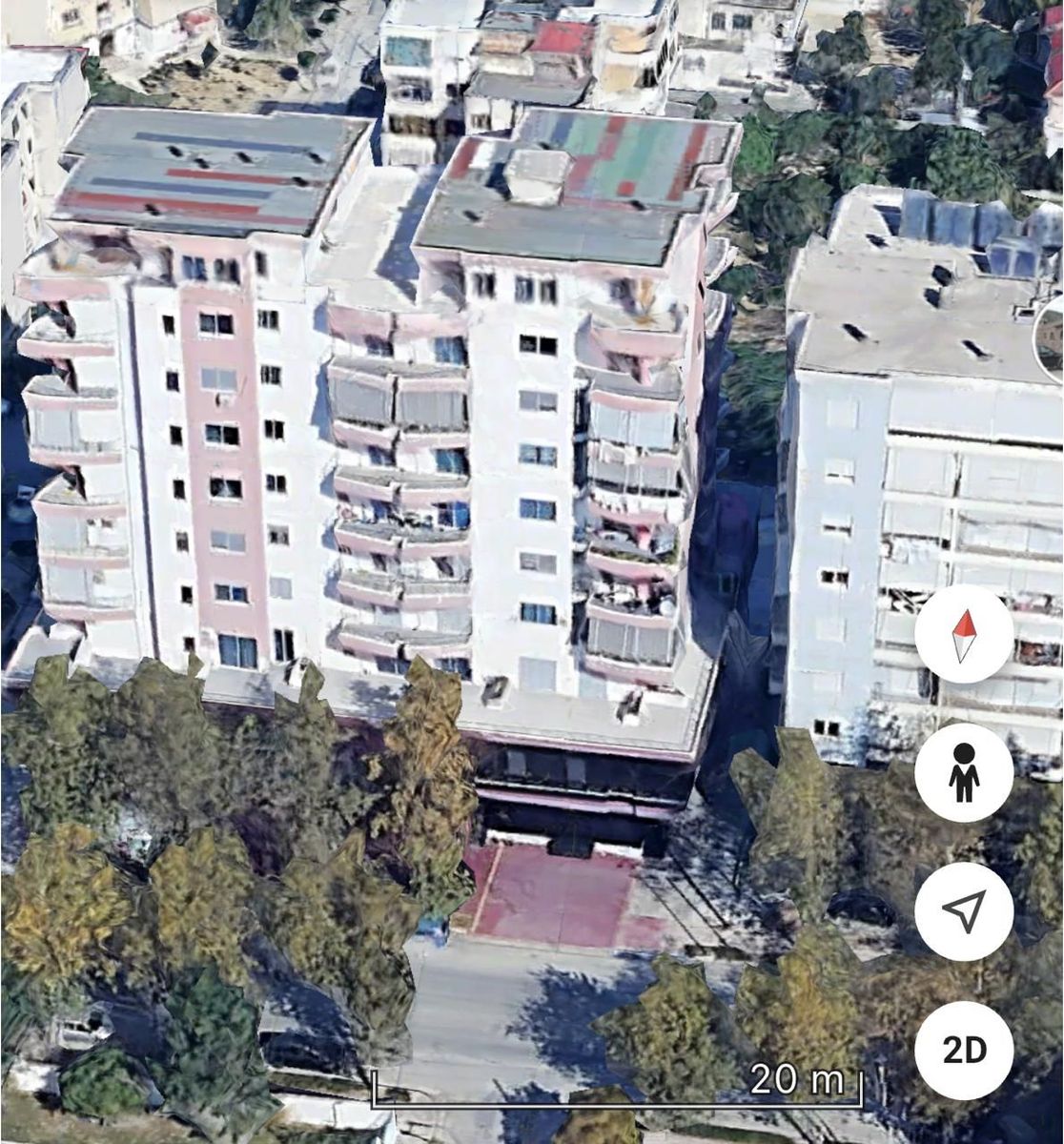Viewport: 1064px width, 1144px height.
Task: Switch the map to 2D view
Action: click(964, 1050)
